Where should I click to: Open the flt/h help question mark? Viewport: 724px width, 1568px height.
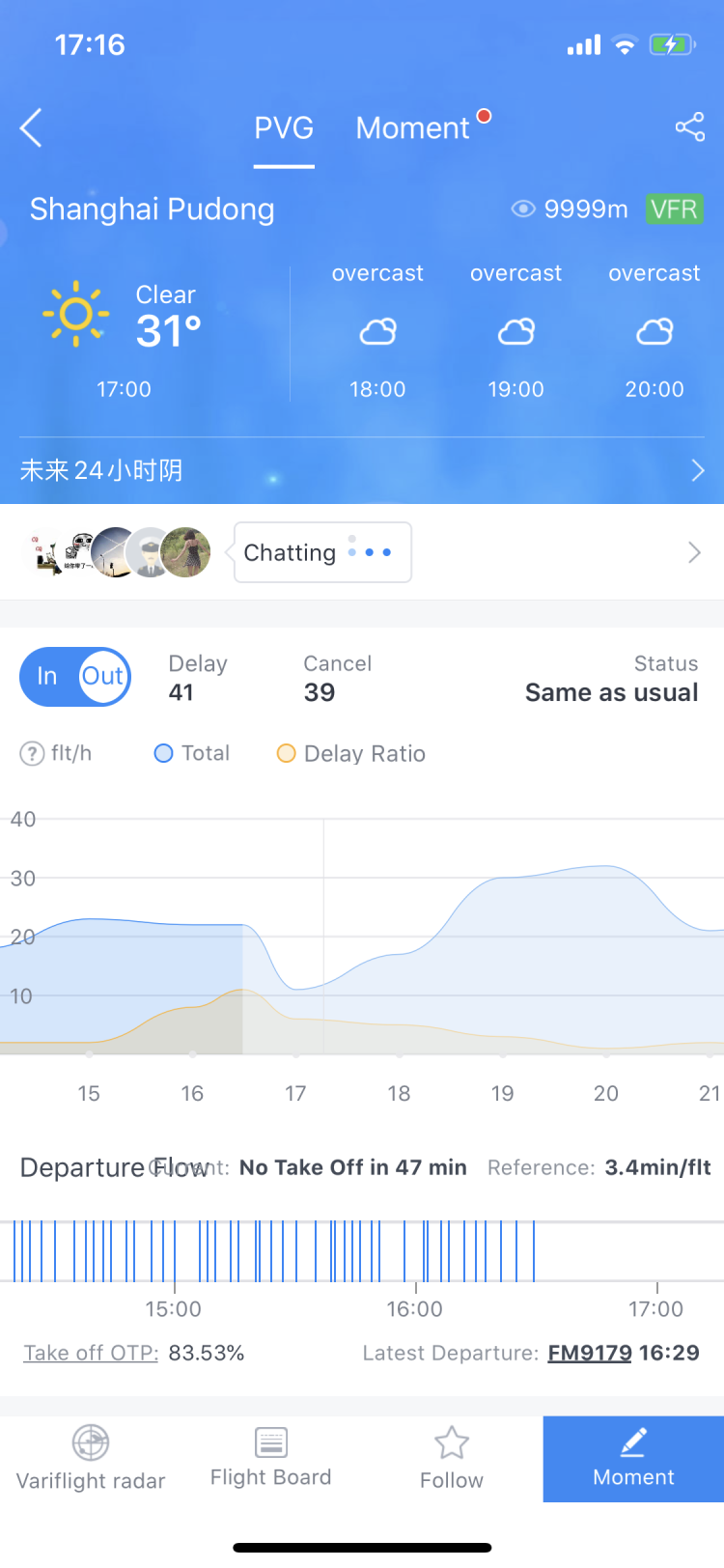pyautogui.click(x=33, y=753)
